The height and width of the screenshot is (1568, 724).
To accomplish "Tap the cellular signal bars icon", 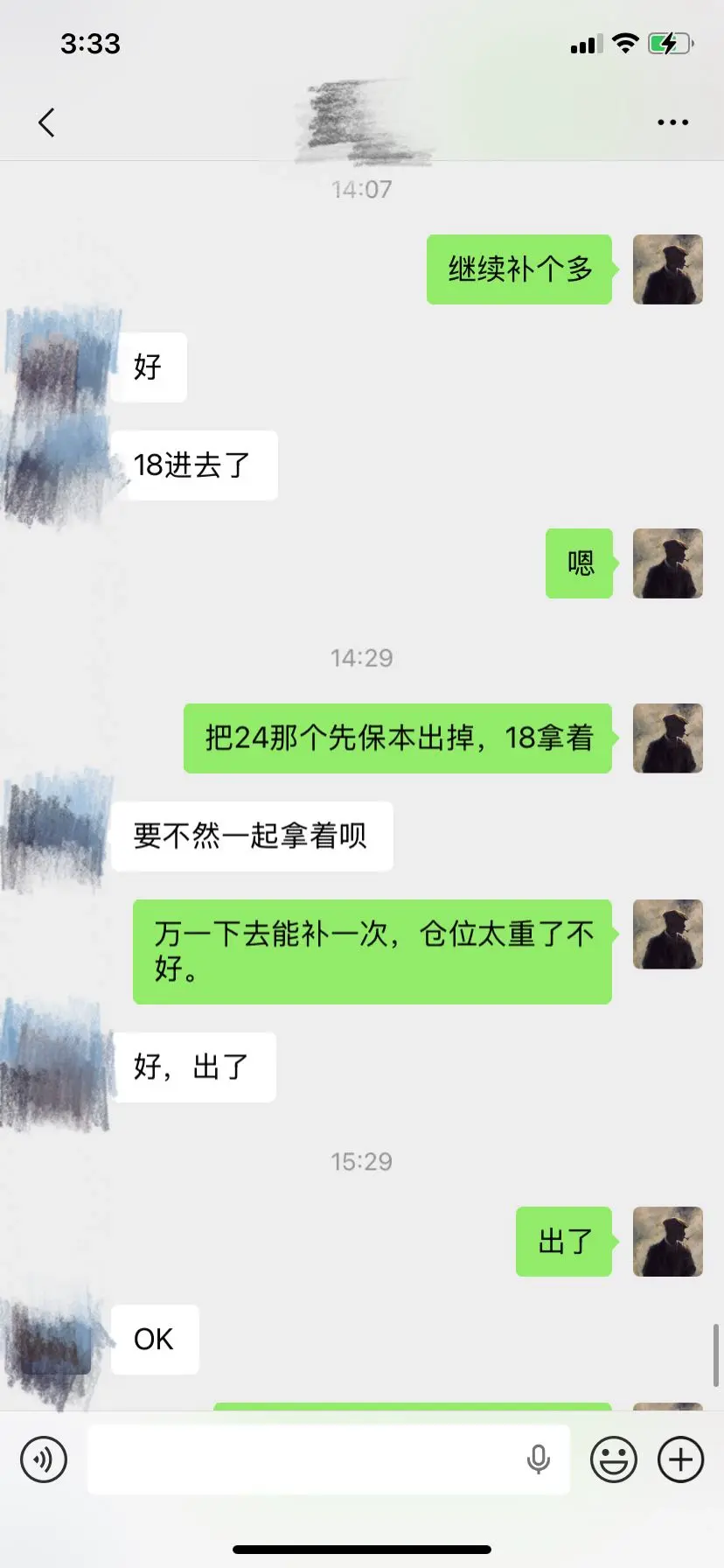I will coord(588,43).
